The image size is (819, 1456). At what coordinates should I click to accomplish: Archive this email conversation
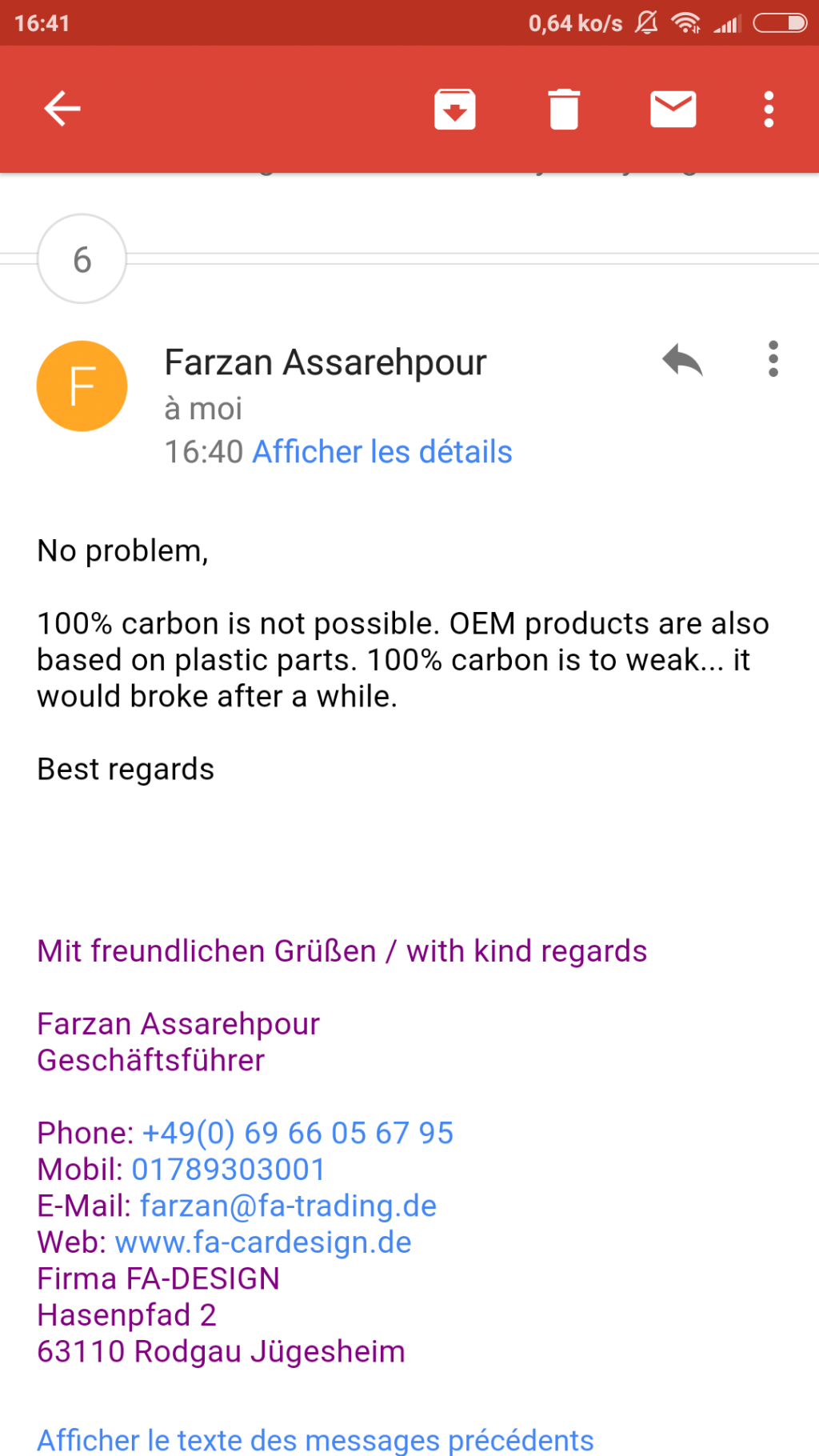[x=454, y=109]
